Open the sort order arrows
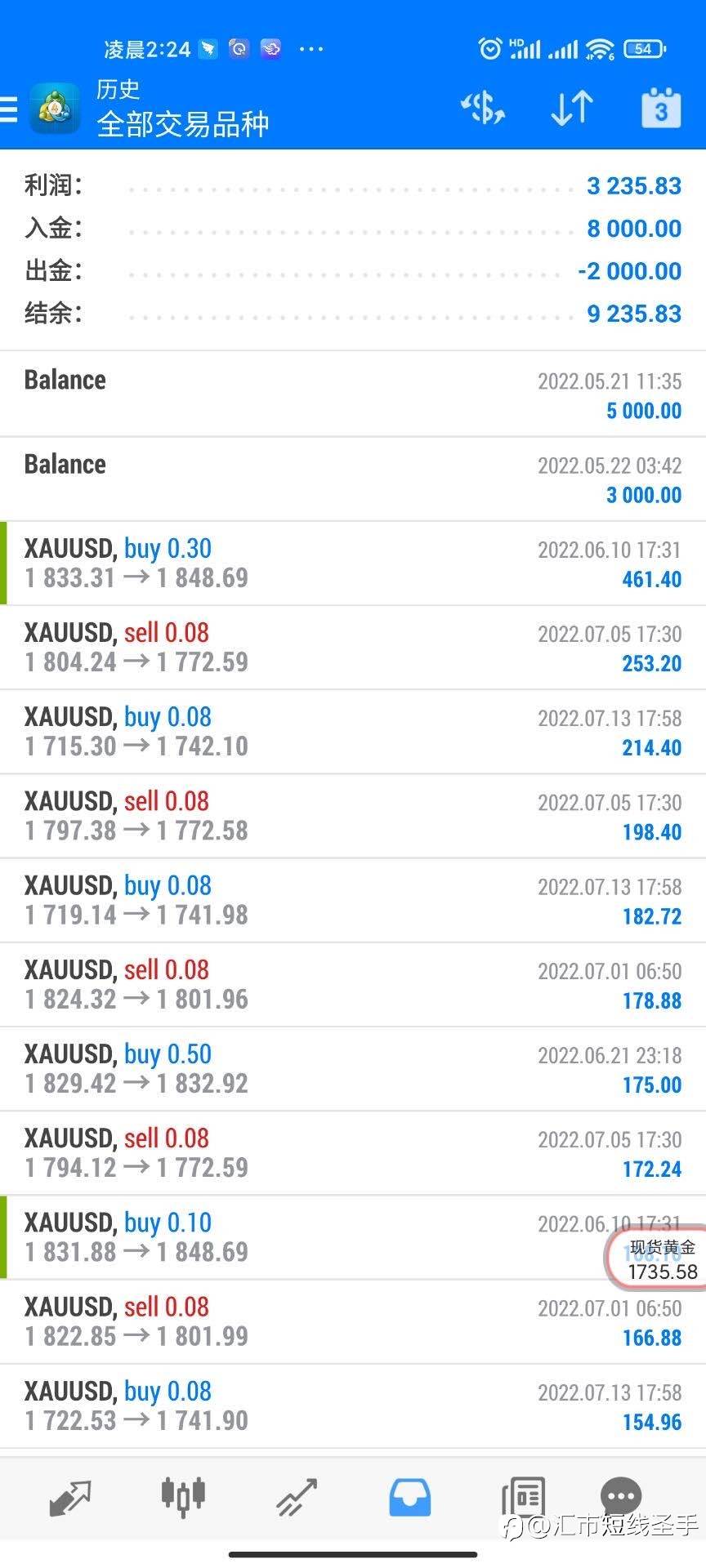The height and width of the screenshot is (1568, 706). click(571, 108)
